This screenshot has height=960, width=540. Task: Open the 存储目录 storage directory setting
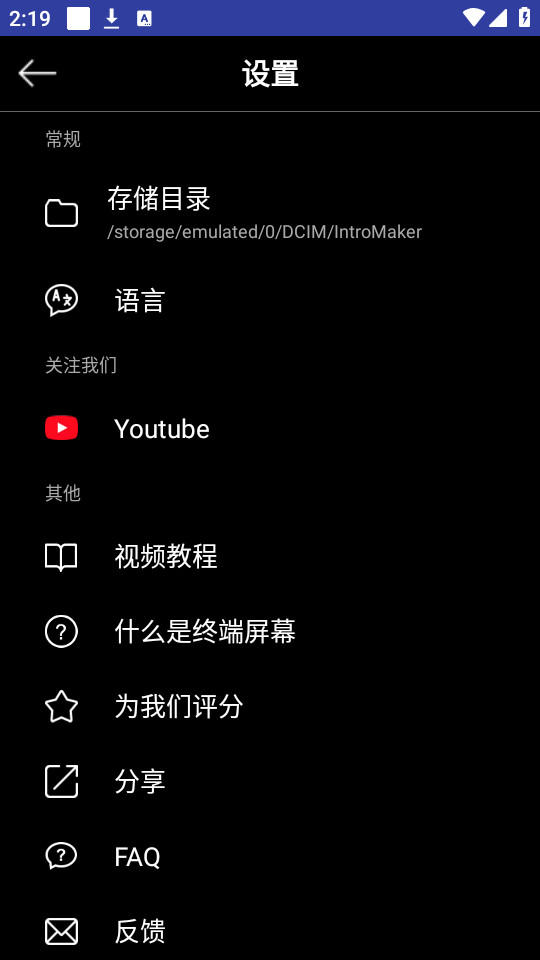[270, 213]
